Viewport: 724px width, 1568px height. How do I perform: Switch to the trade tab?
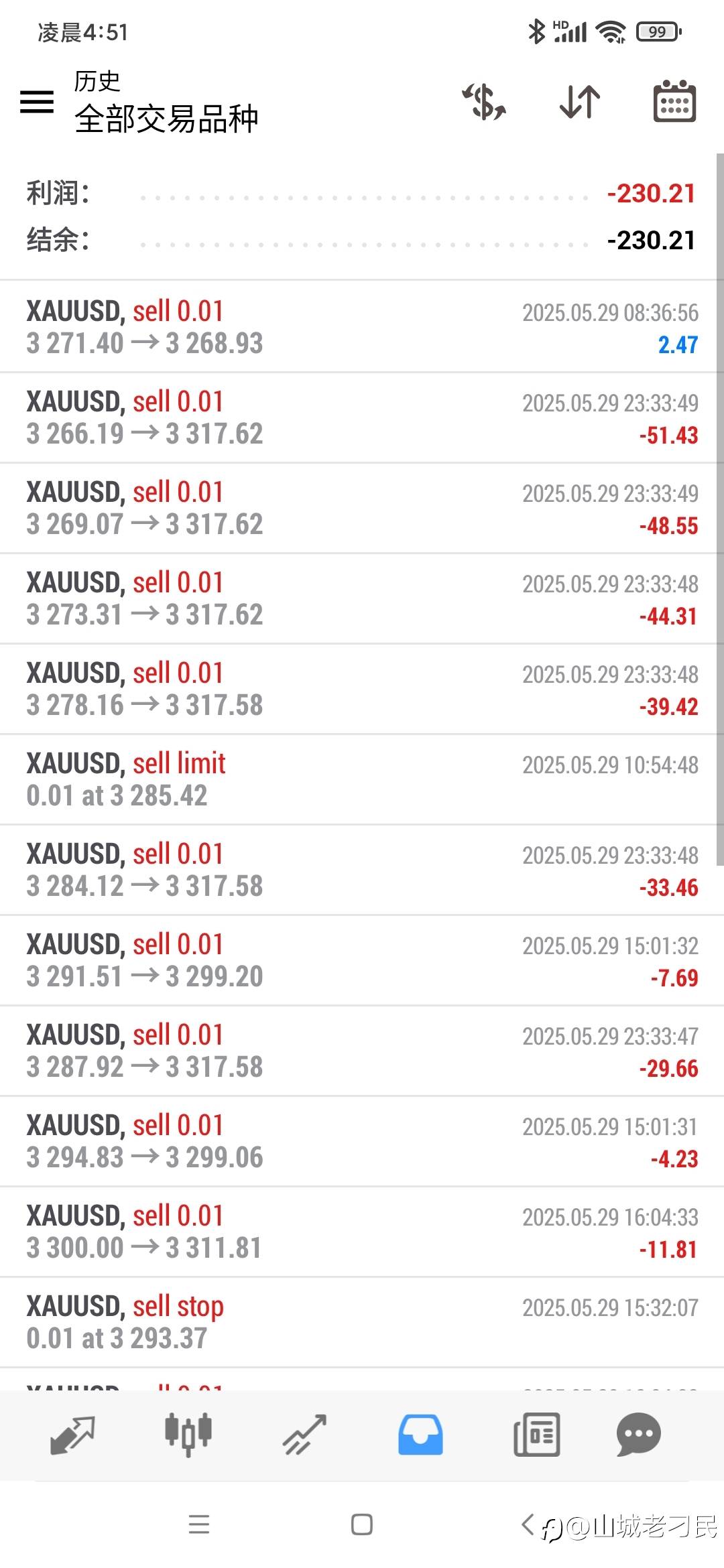coord(304,1435)
